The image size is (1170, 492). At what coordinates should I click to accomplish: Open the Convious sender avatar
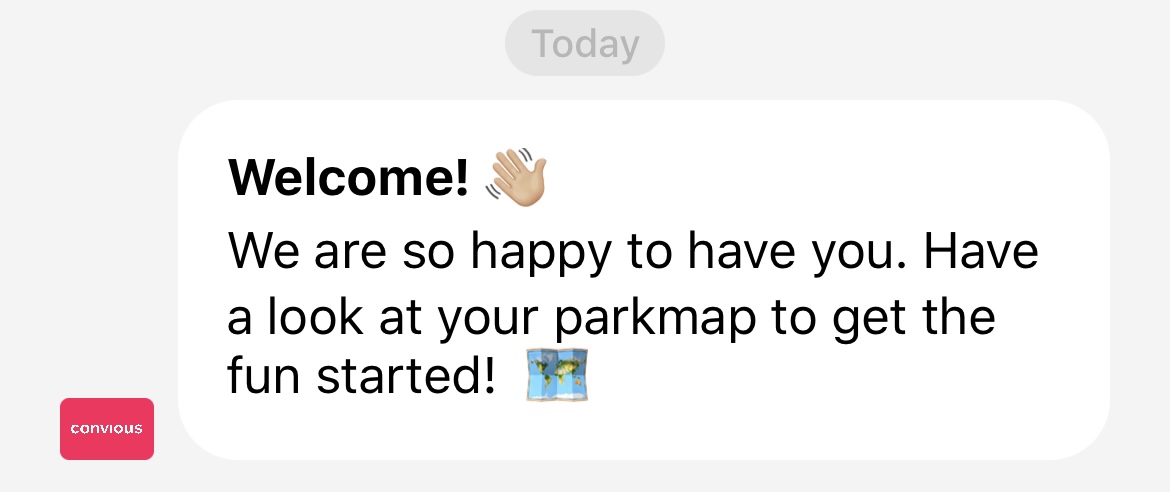pos(107,429)
